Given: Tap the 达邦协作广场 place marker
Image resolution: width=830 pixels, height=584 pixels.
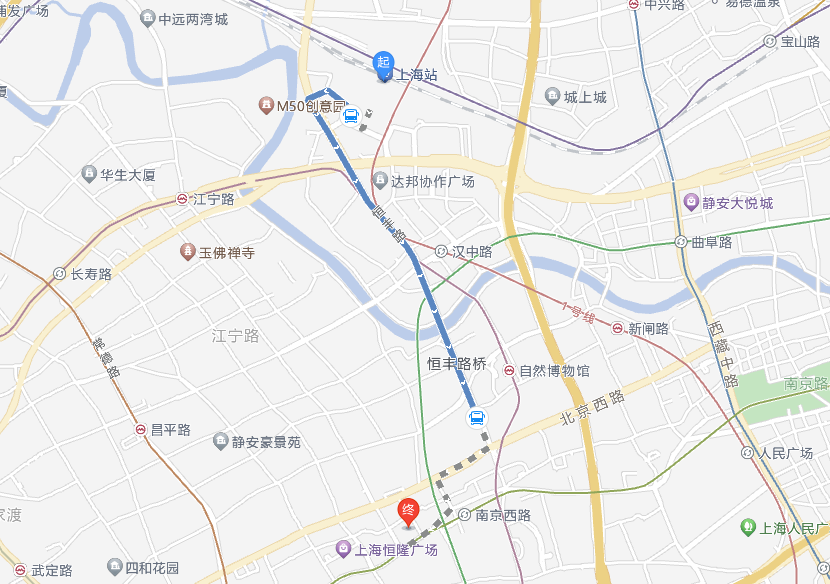Looking at the screenshot, I should [x=379, y=181].
